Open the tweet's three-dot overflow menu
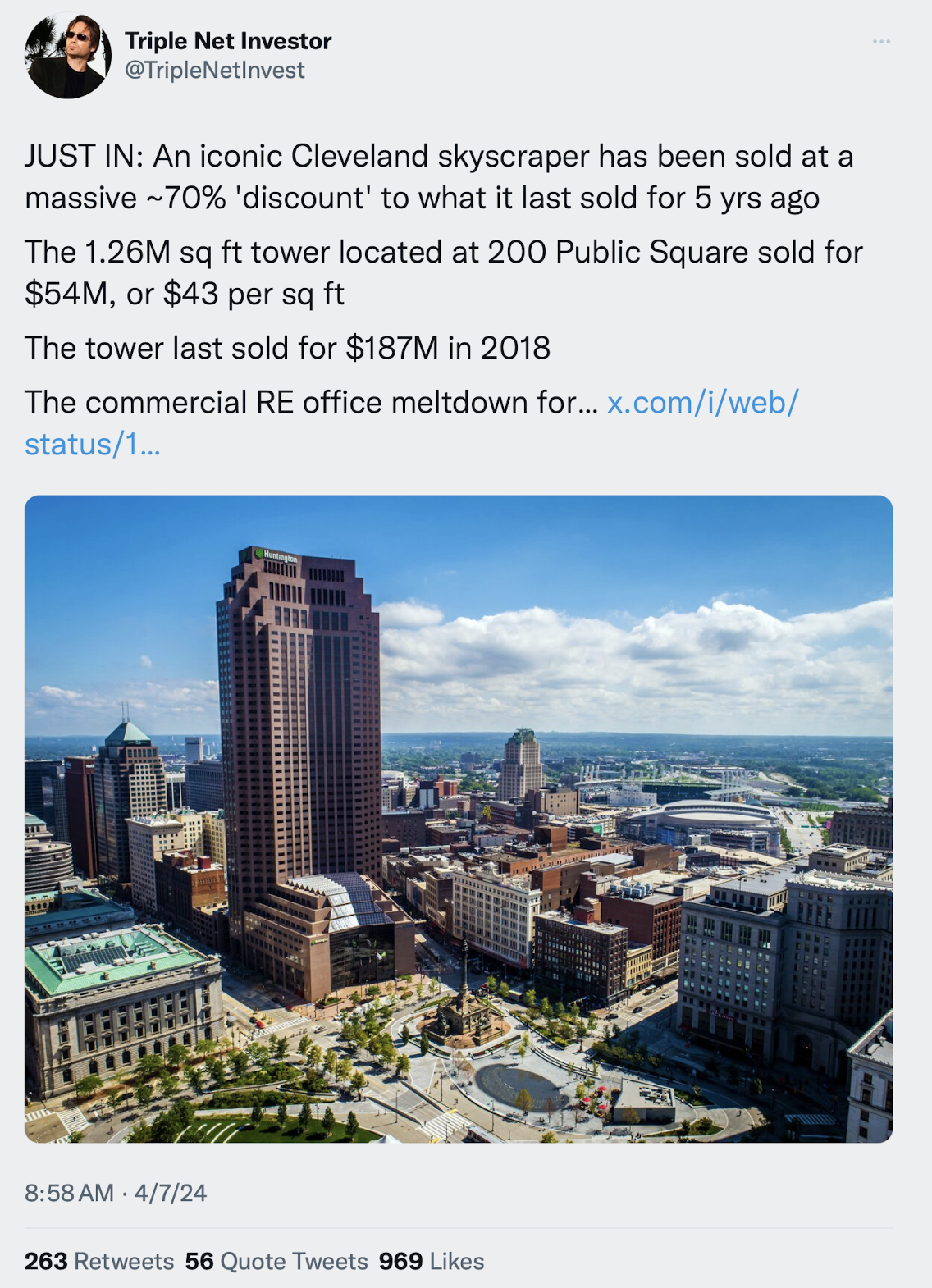This screenshot has width=932, height=1288. pyautogui.click(x=881, y=42)
